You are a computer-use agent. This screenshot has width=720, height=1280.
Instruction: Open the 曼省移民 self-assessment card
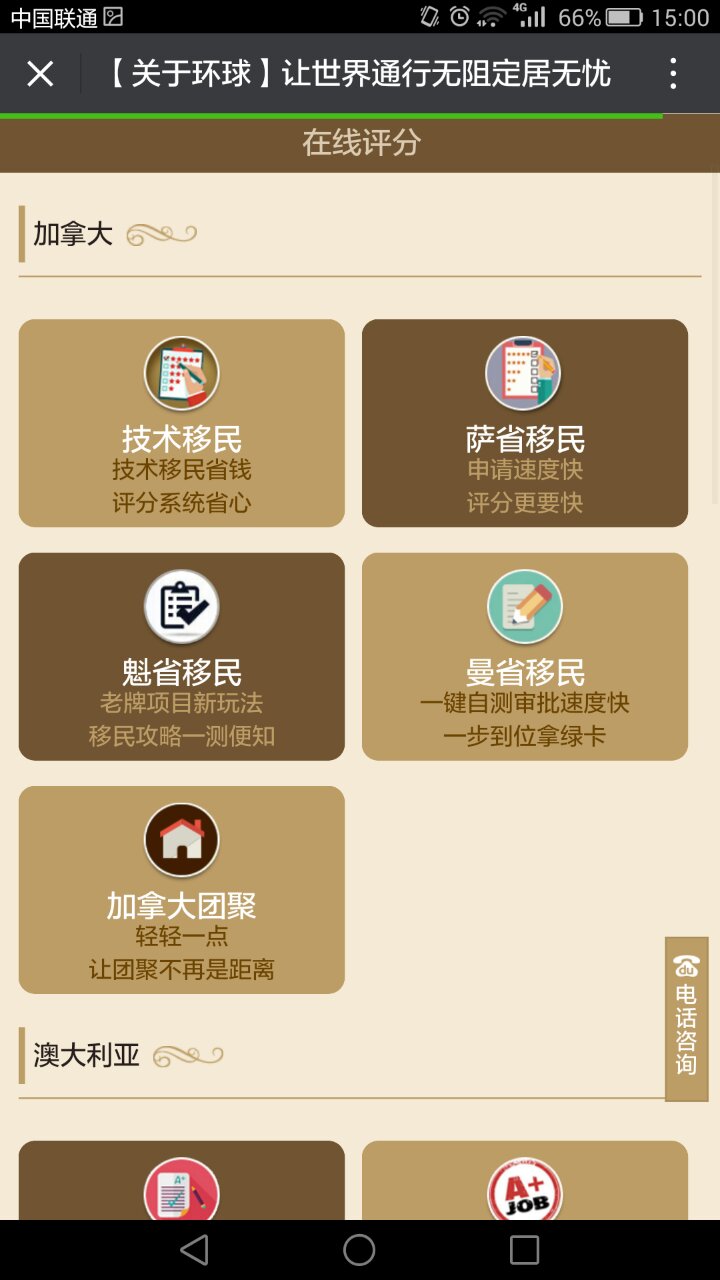click(524, 656)
